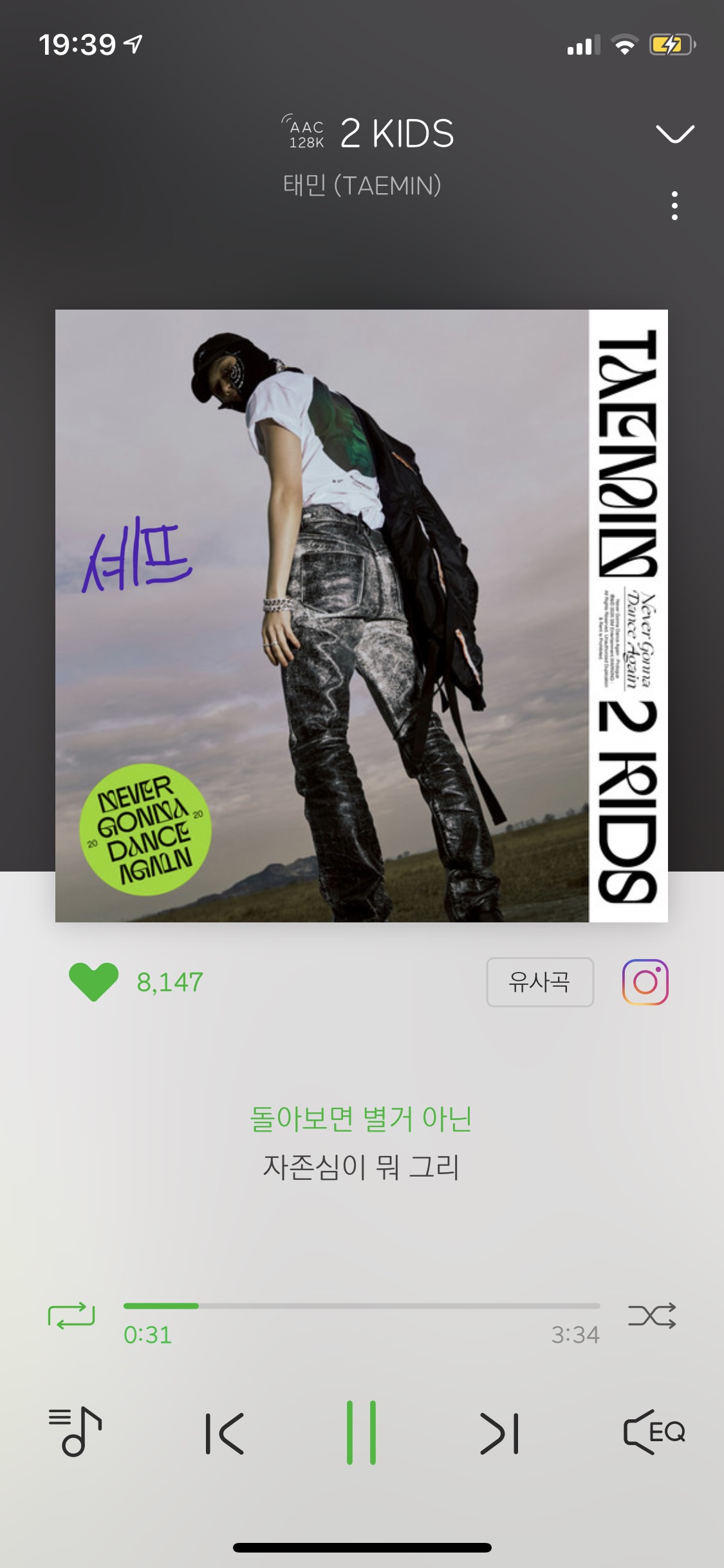Skip to the previous track
Screen dimensions: 724x1568
(225, 1433)
